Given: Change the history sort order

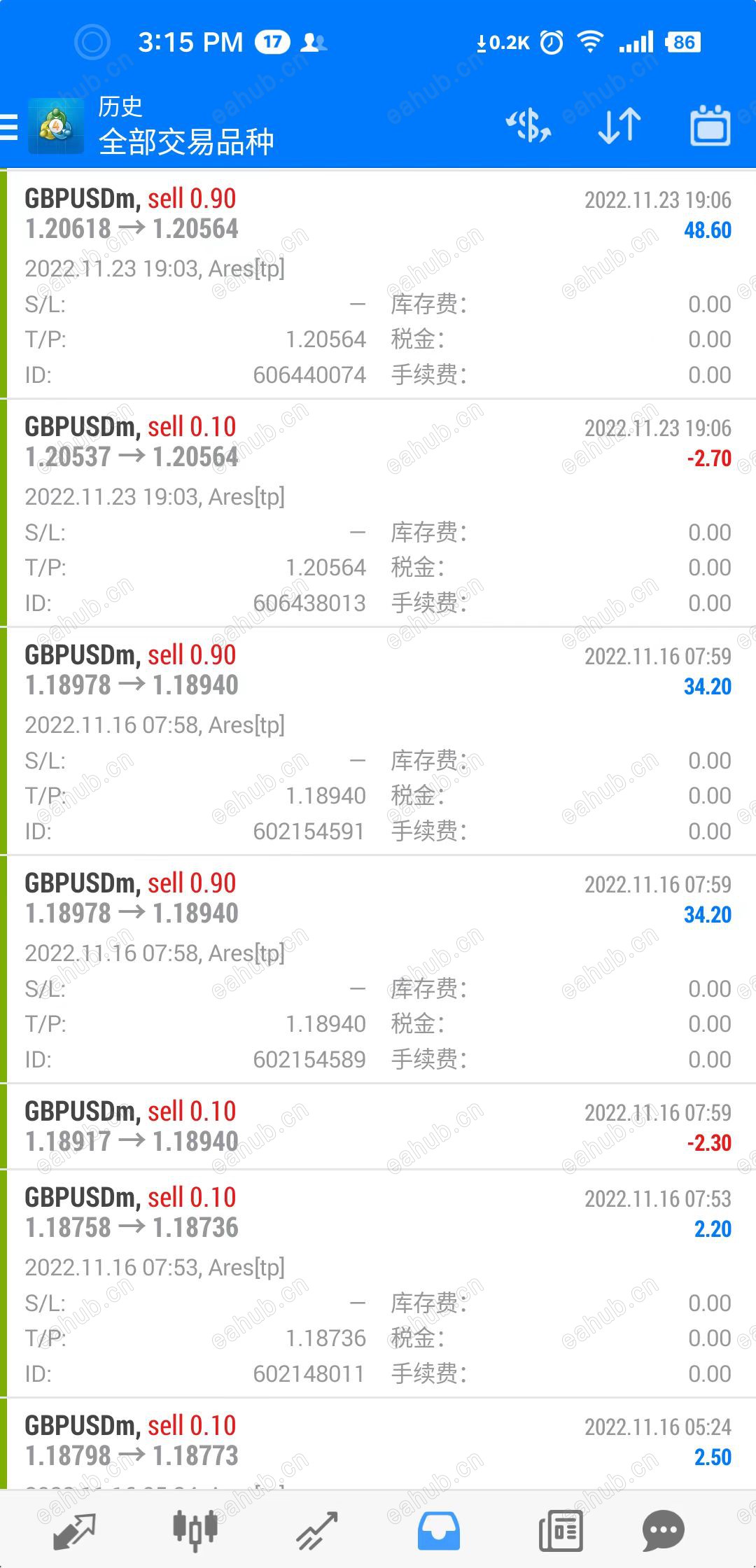Looking at the screenshot, I should pyautogui.click(x=619, y=127).
